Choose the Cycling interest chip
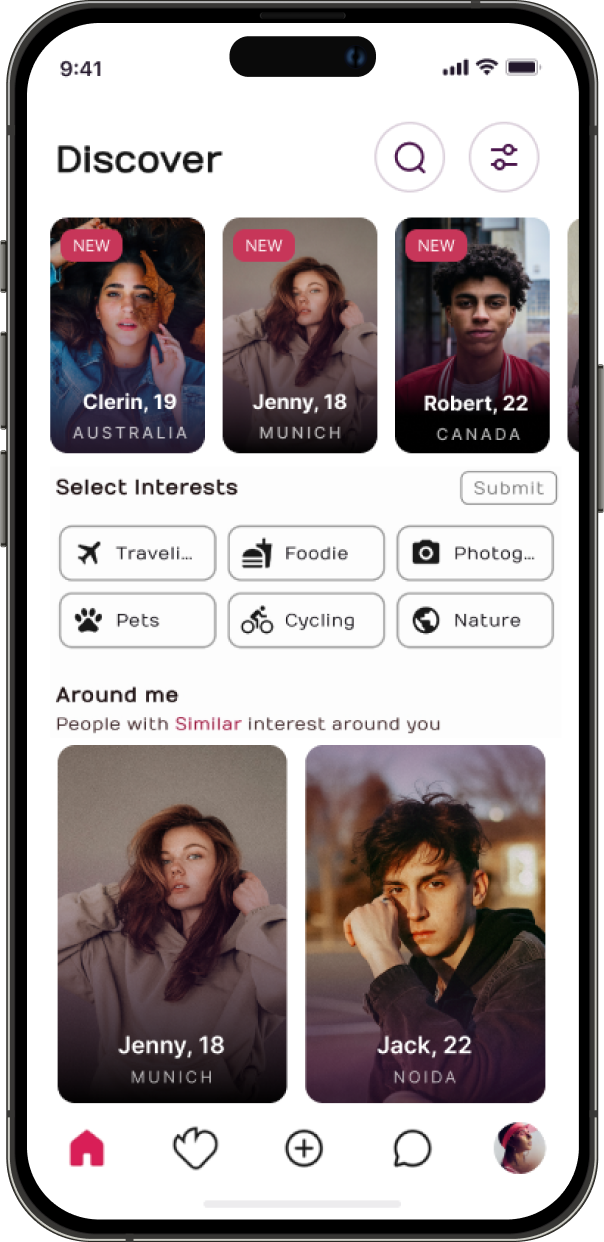The height and width of the screenshot is (1242, 604). click(x=306, y=620)
